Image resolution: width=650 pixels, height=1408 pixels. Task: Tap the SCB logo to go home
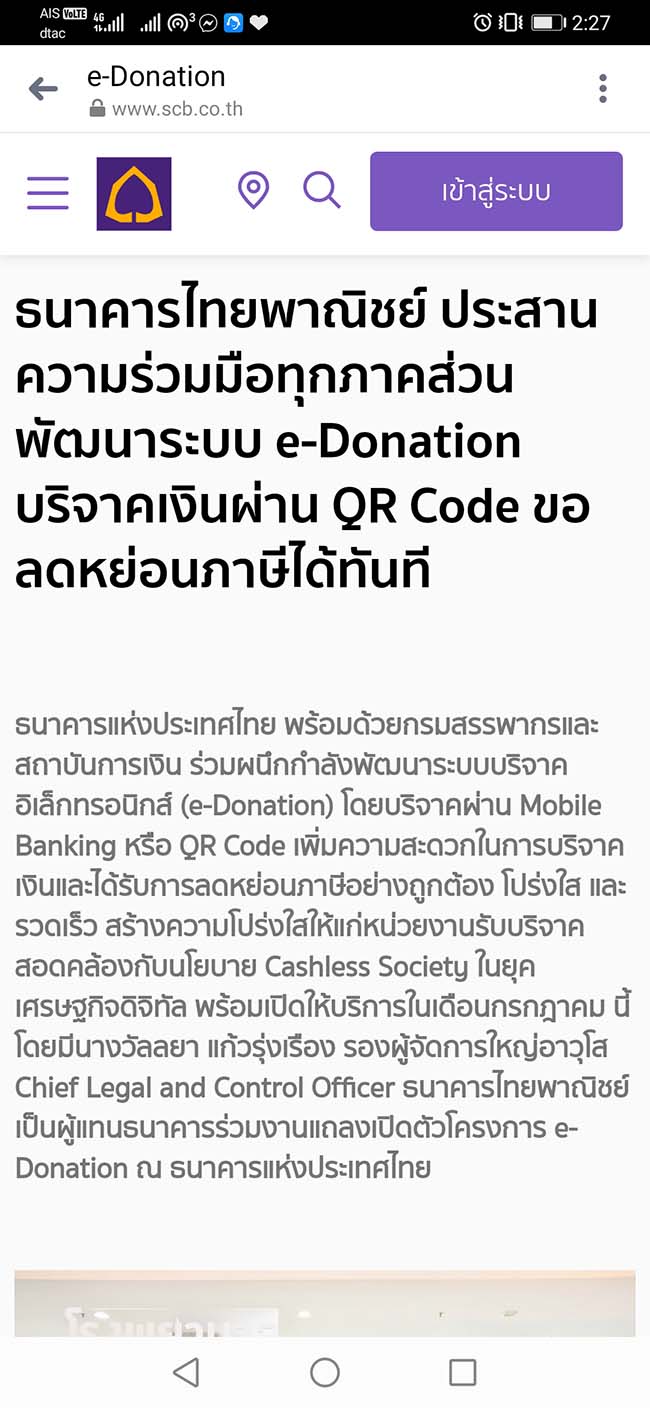(134, 194)
